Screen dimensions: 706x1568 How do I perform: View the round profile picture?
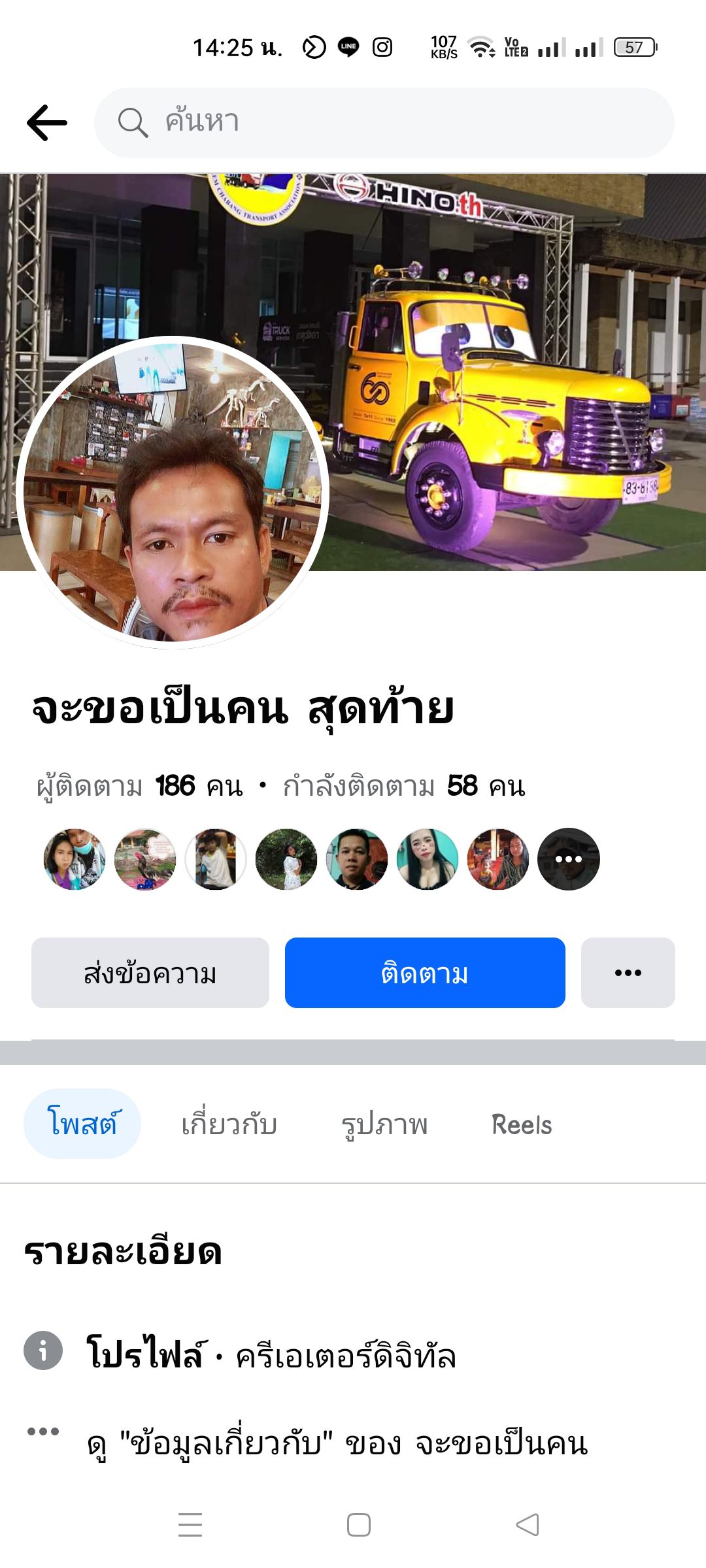pos(173,493)
